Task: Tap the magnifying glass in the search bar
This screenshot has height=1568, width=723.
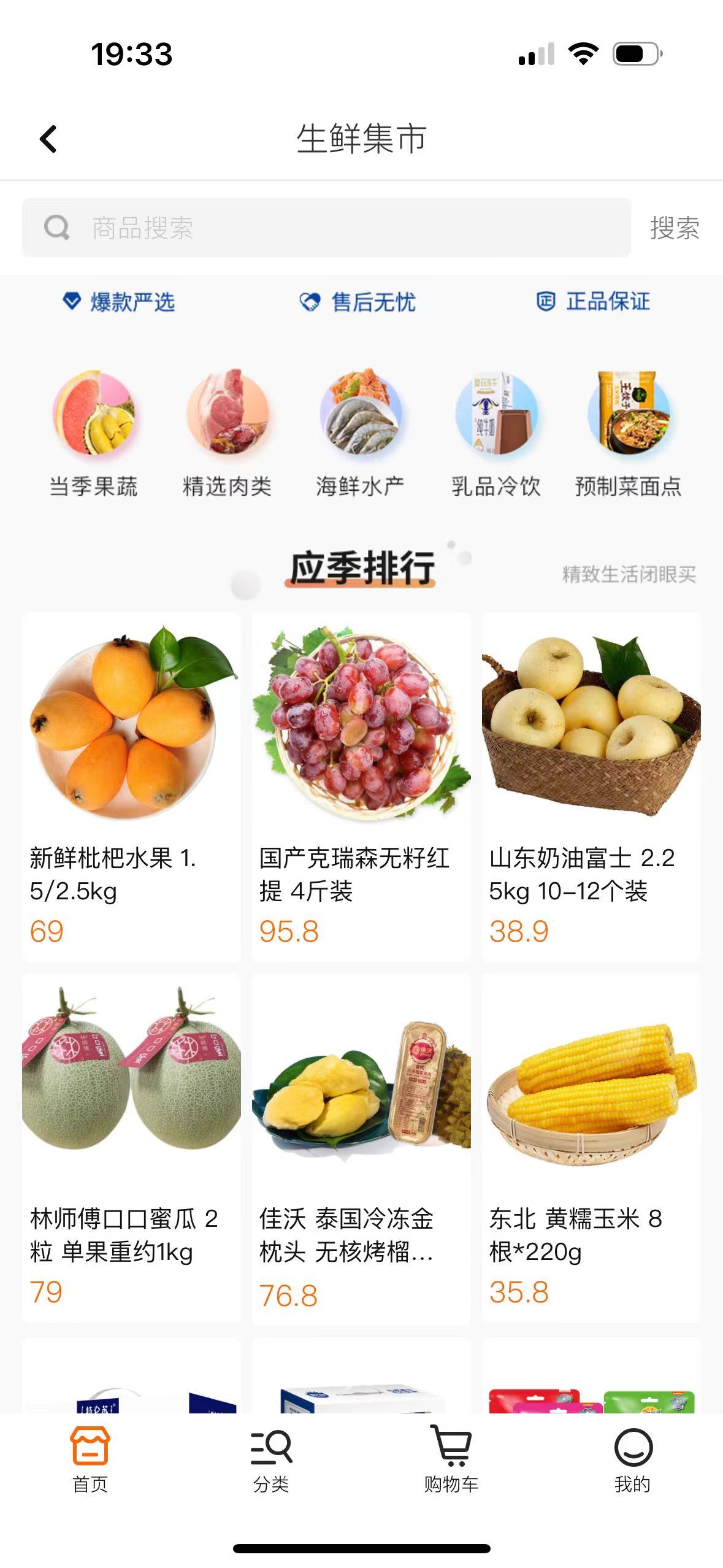Action: pyautogui.click(x=56, y=226)
